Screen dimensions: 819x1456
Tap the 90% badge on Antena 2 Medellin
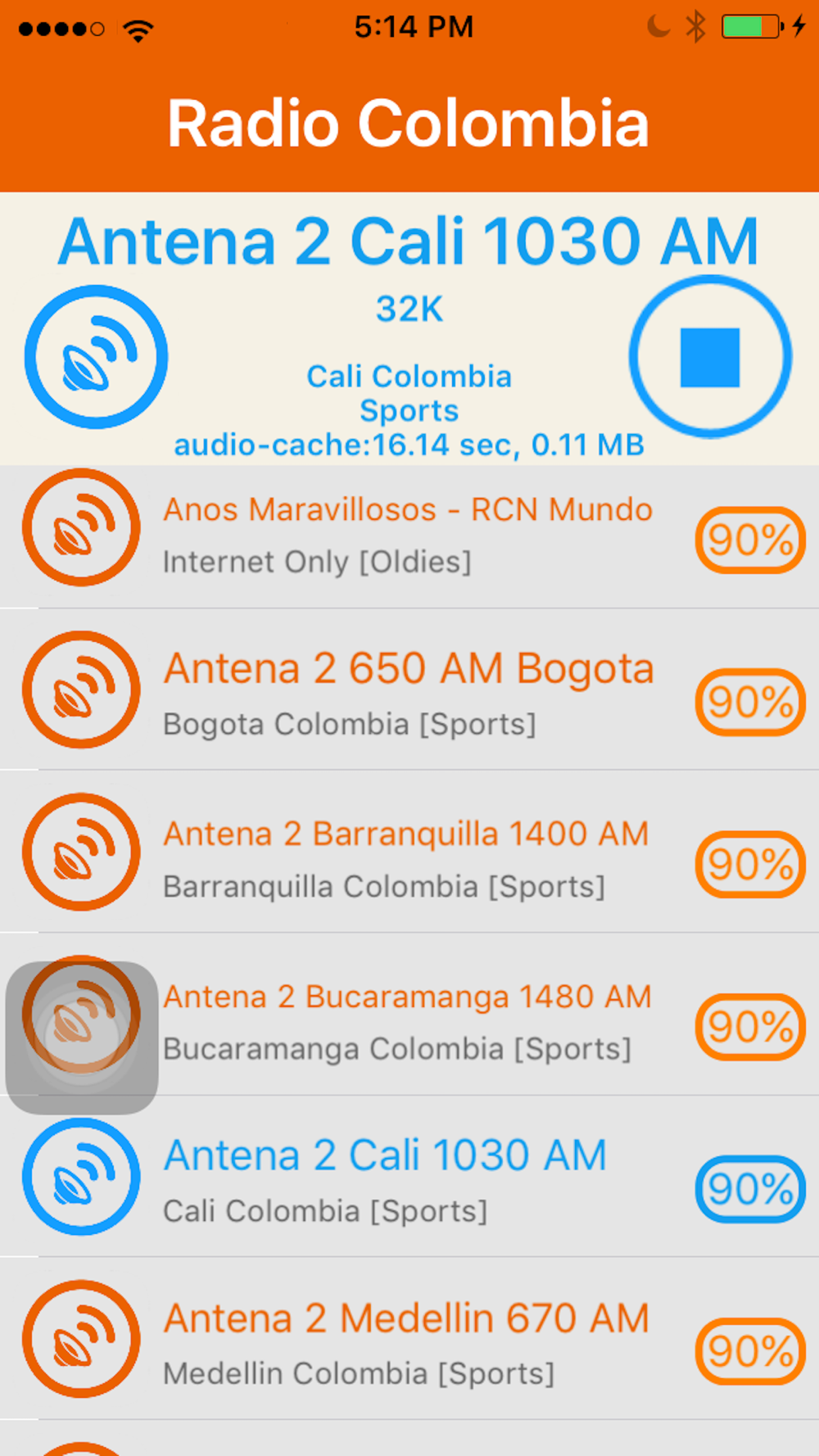(750, 1350)
